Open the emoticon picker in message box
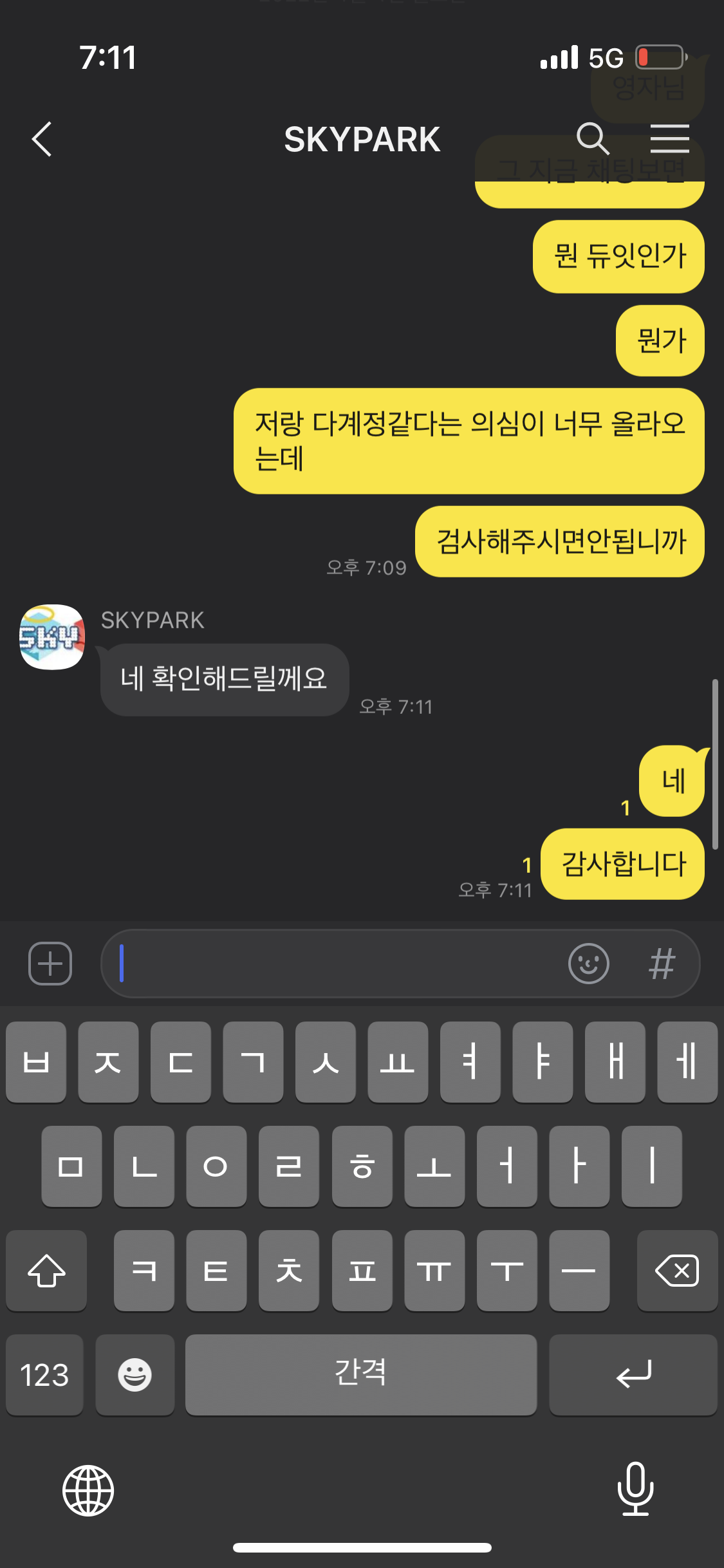This screenshot has width=724, height=1568. click(588, 964)
